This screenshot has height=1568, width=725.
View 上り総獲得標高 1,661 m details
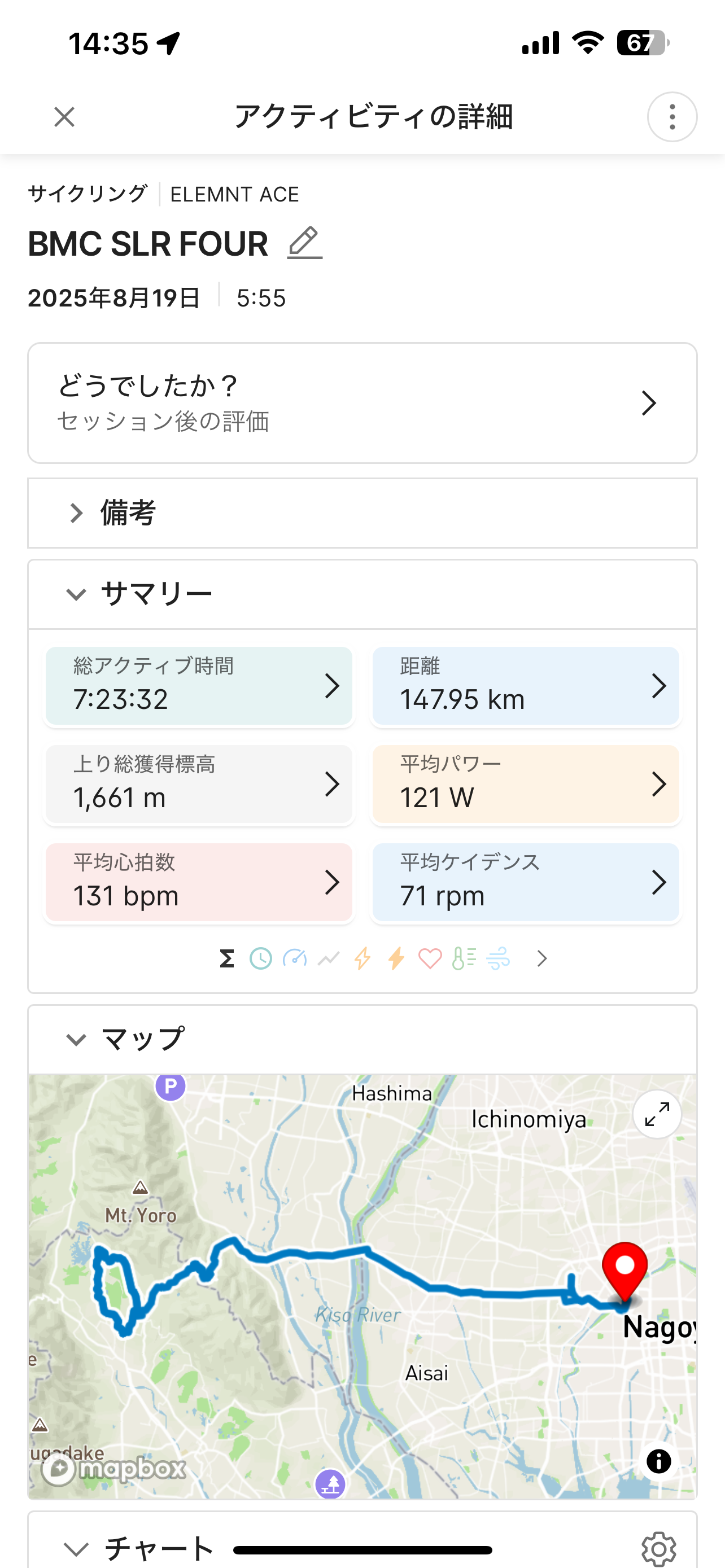point(199,784)
